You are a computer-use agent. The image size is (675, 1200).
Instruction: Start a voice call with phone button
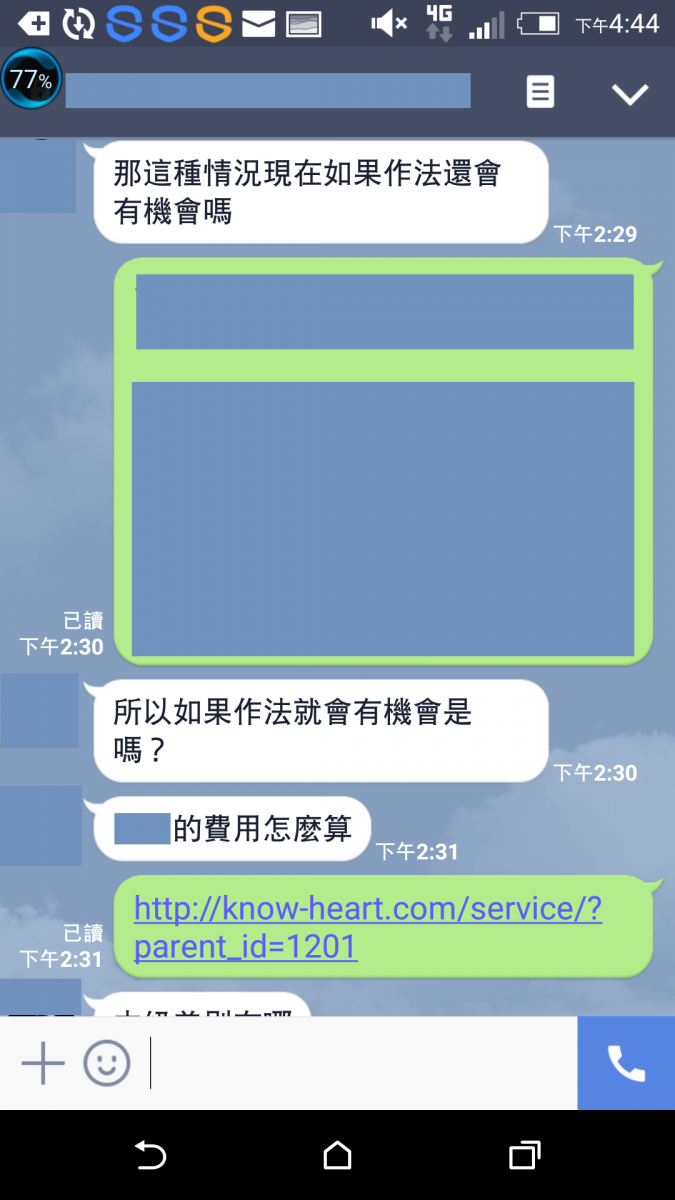coord(626,1063)
